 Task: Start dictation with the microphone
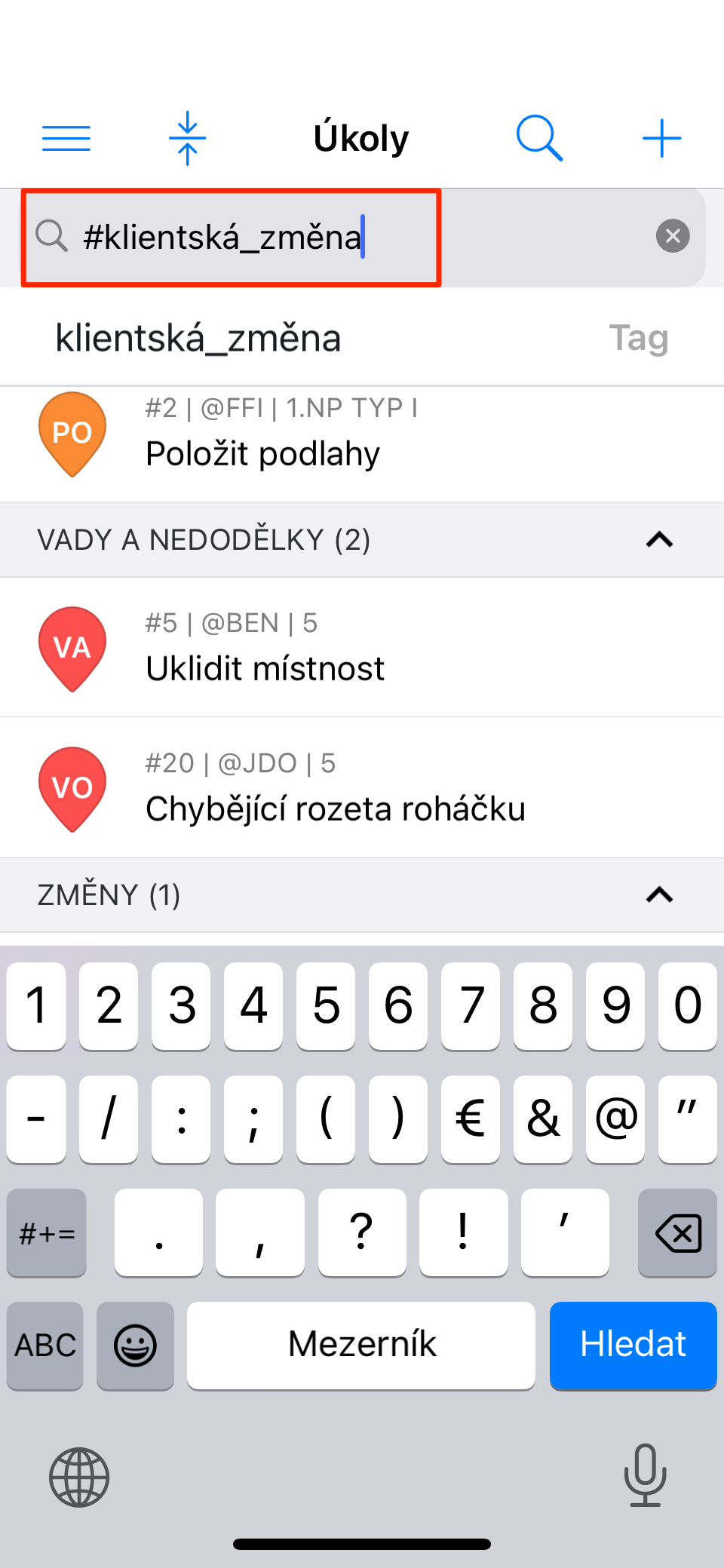pos(645,1475)
